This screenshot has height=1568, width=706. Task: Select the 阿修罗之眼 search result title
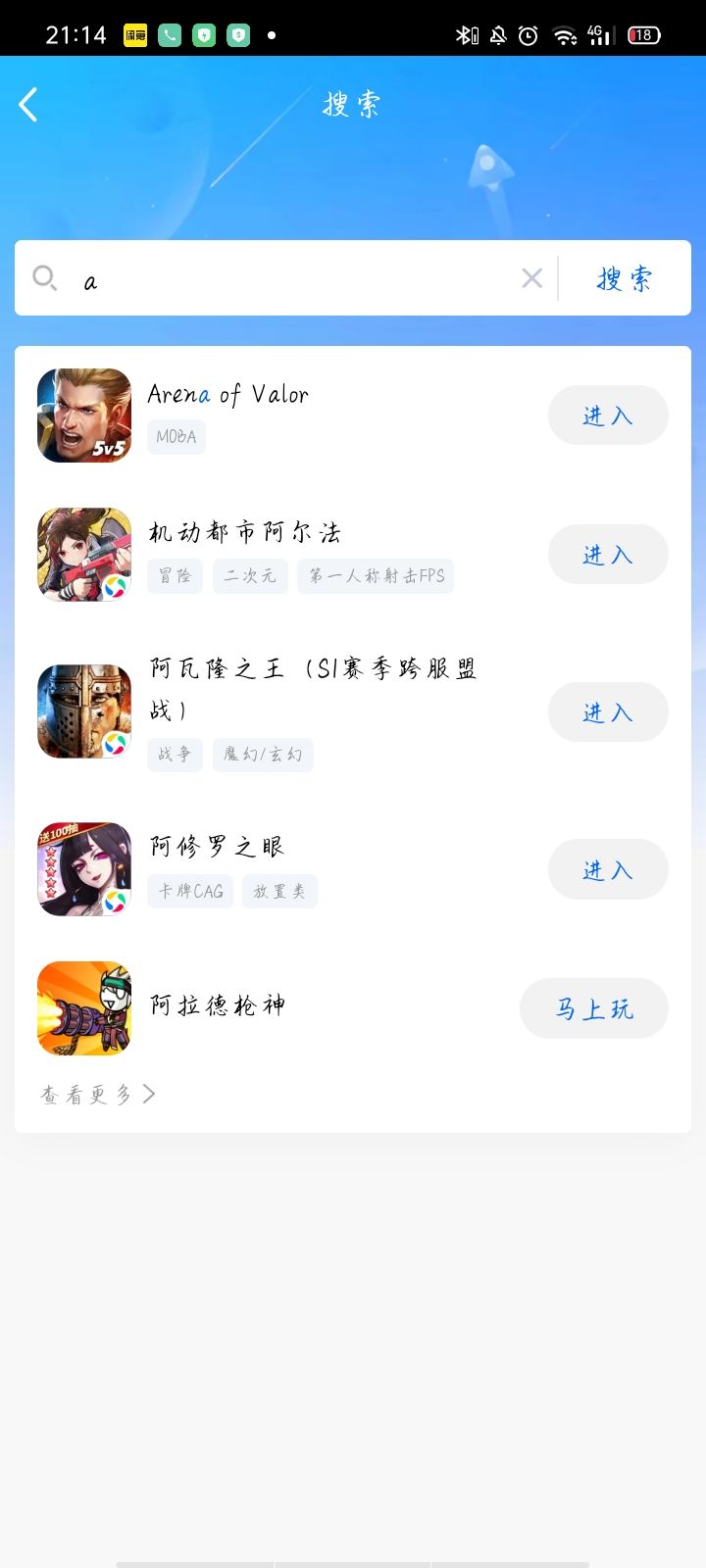(x=218, y=846)
